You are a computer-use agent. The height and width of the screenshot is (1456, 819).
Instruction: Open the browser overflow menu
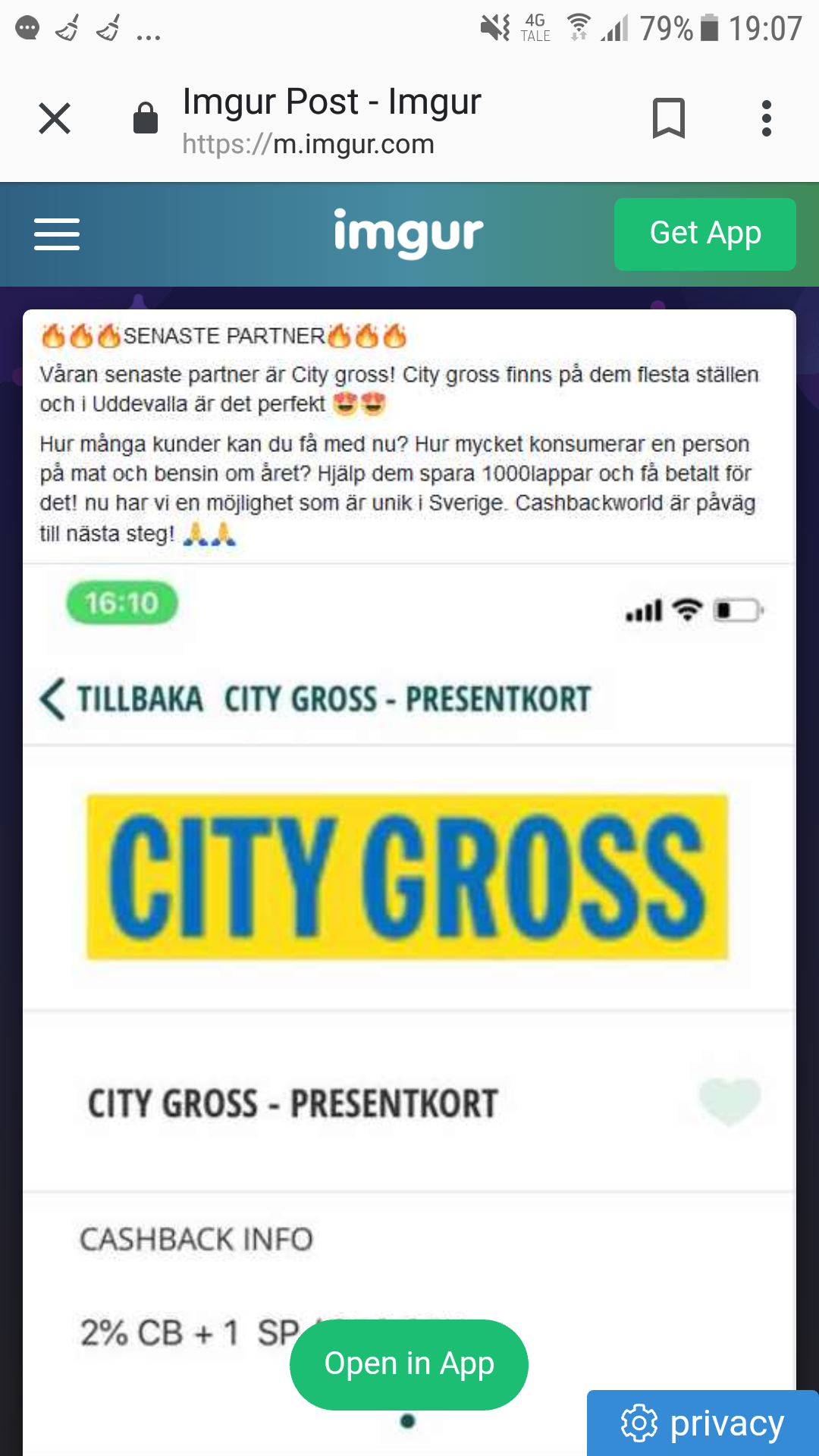tap(767, 118)
